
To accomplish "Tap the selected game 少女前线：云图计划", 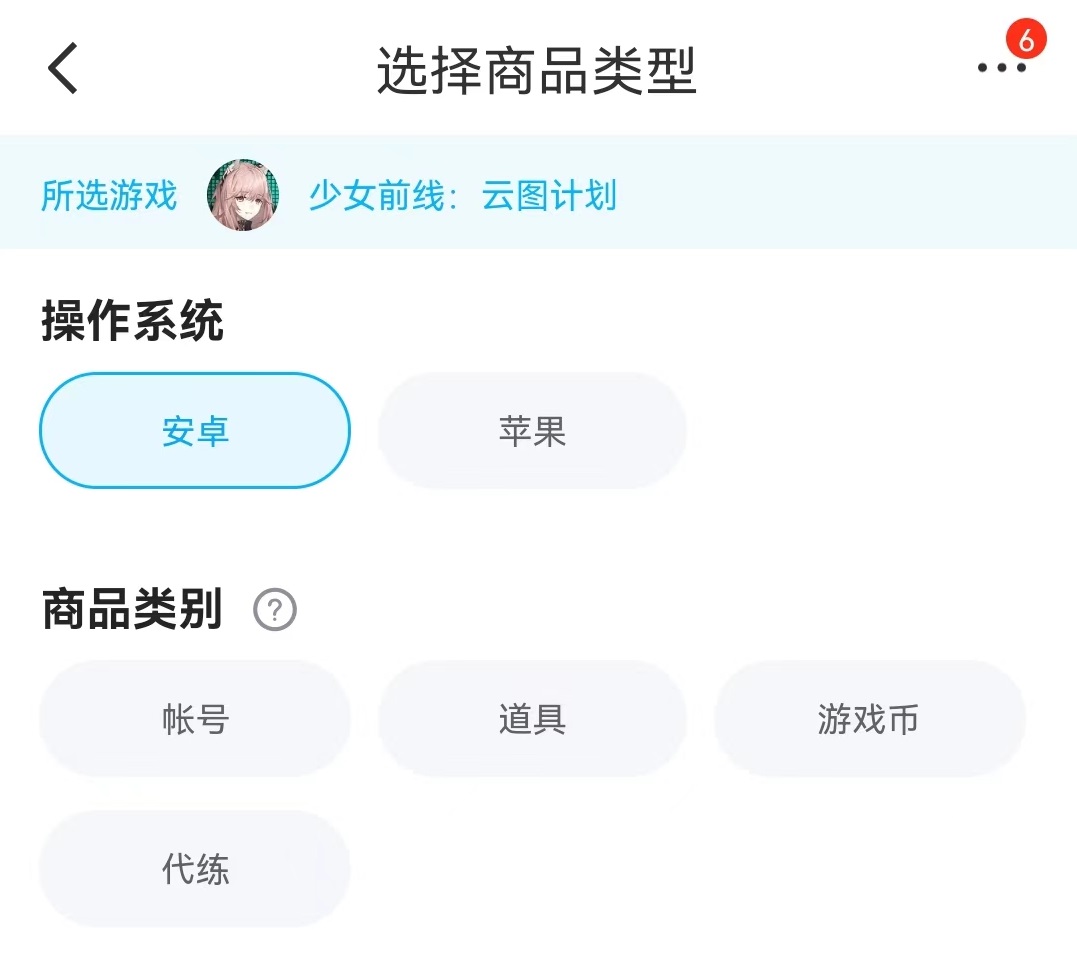I will point(462,195).
